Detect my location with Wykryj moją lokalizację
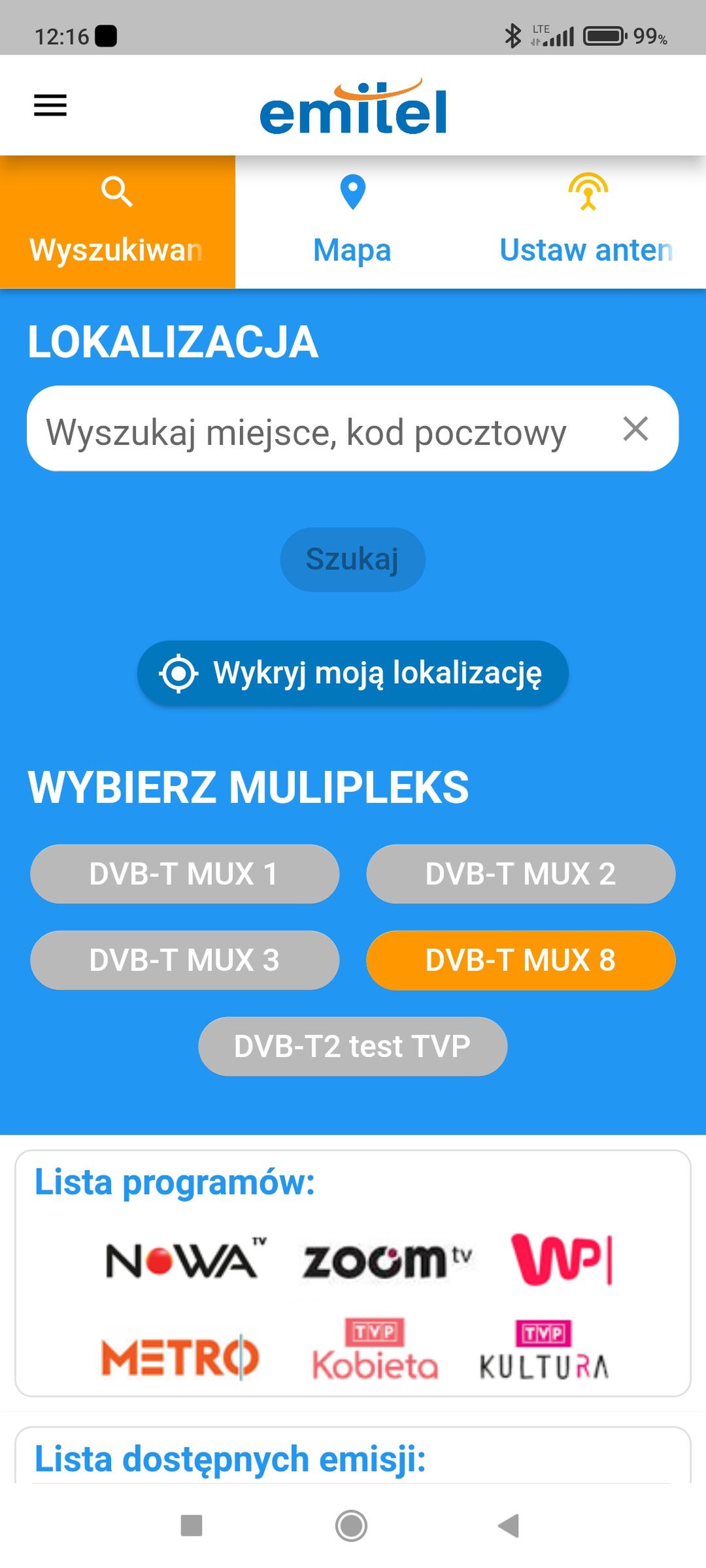Screen dimensions: 706x1568 (x=352, y=673)
